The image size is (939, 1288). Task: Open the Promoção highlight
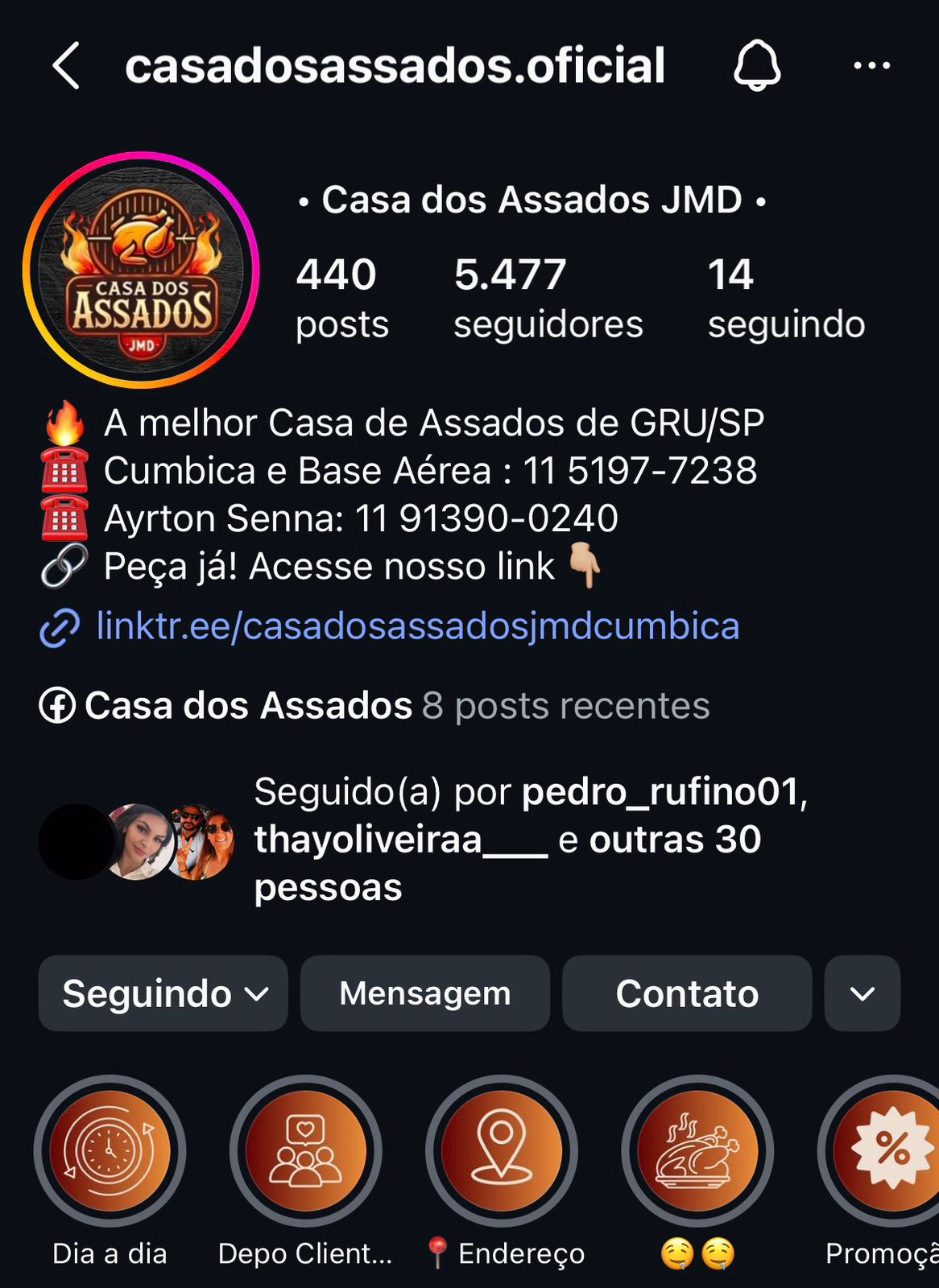[x=886, y=1151]
